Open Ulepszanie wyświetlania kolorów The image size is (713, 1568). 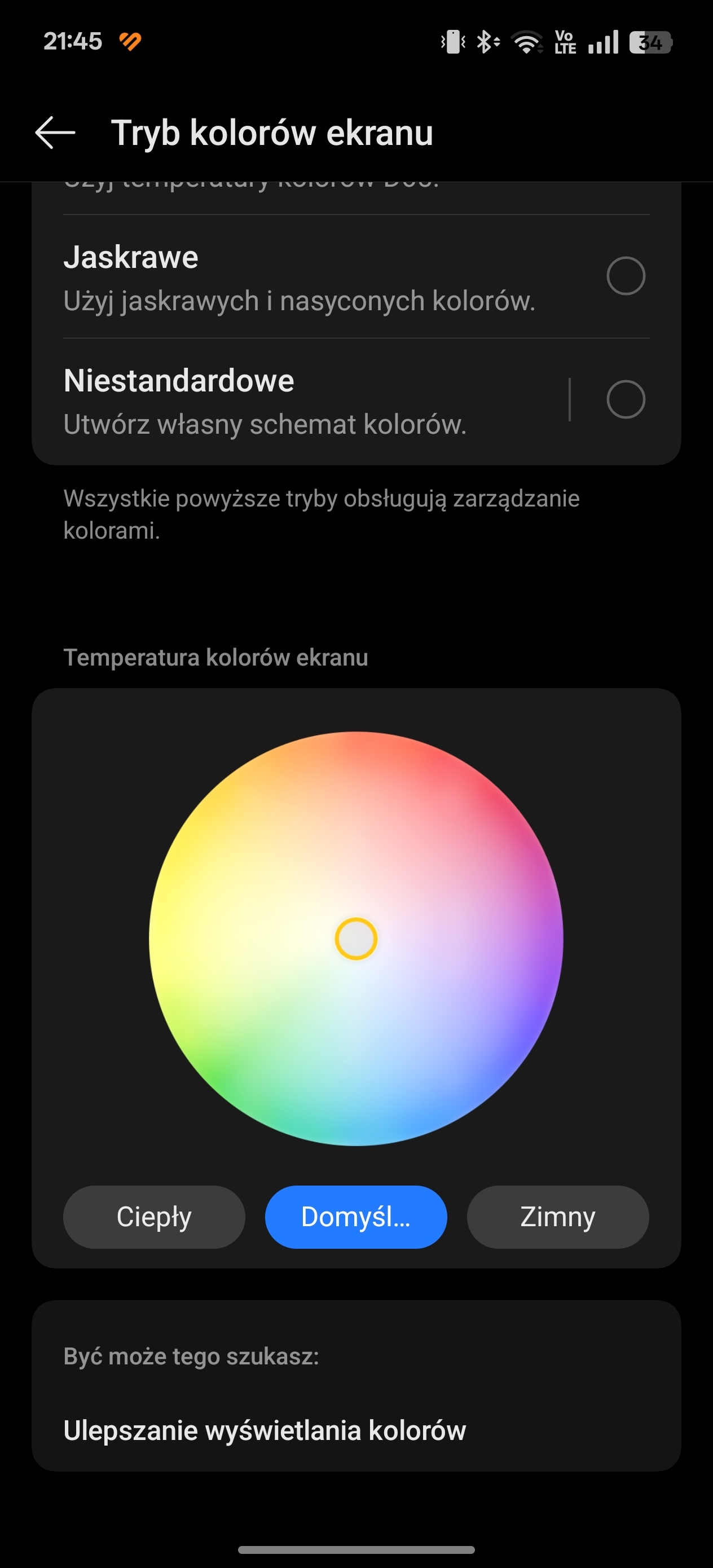coord(265,1430)
